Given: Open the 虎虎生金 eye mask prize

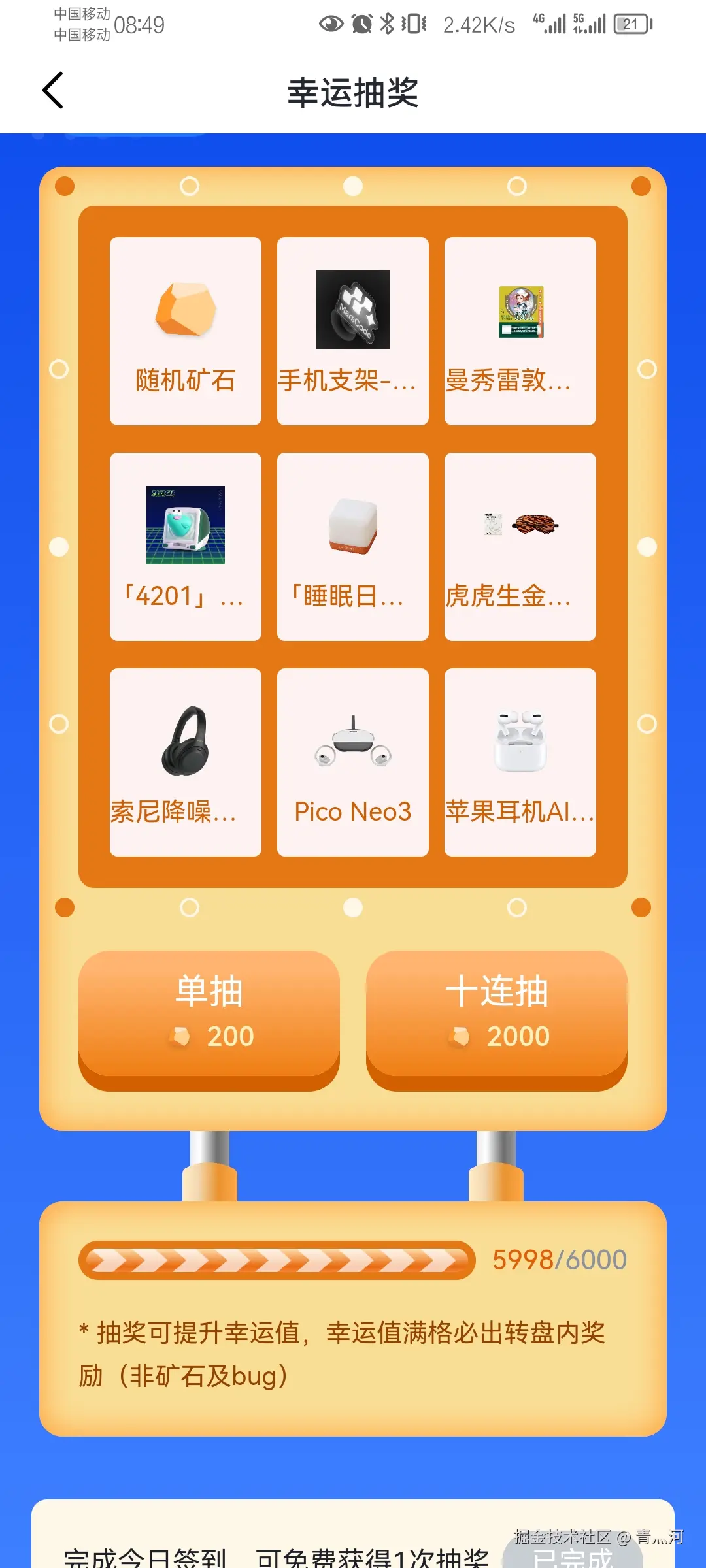Looking at the screenshot, I should pyautogui.click(x=520, y=546).
